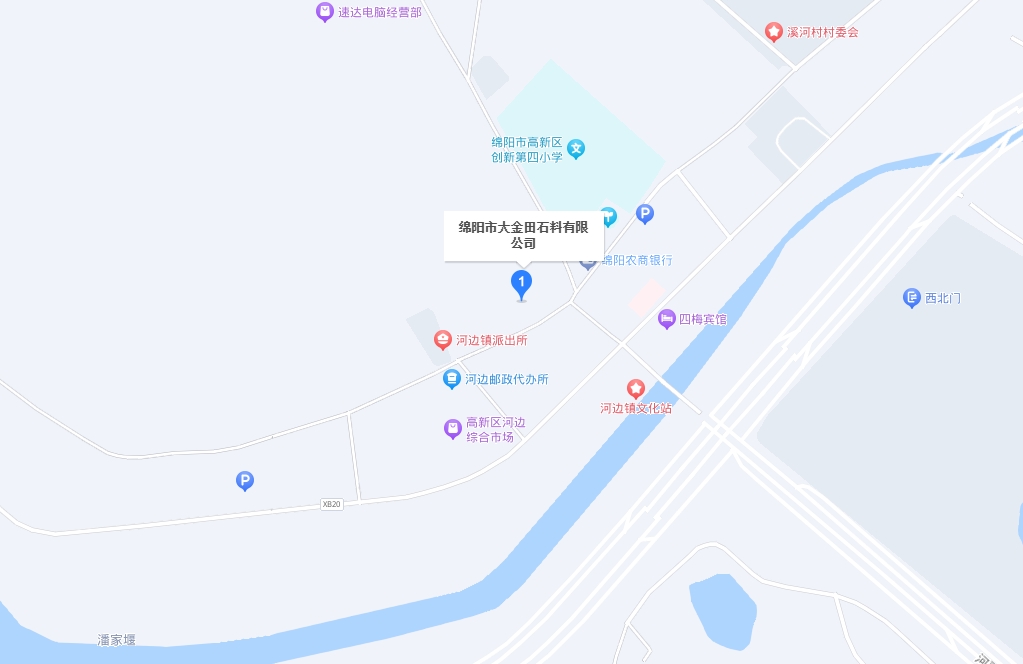Image resolution: width=1023 pixels, height=664 pixels.
Task: Open the 四梅宾馆 hotel marker
Action: pyautogui.click(x=667, y=319)
